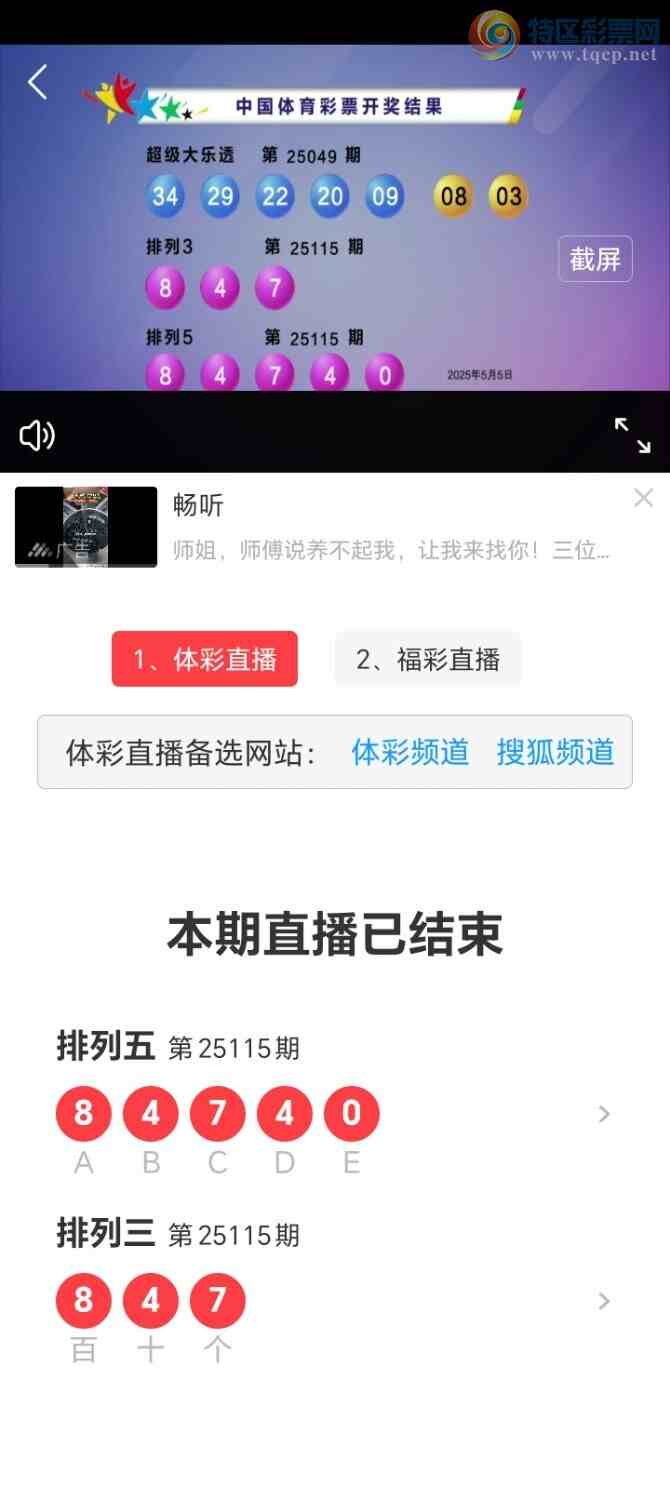Open the 体彩频道 link

[410, 752]
